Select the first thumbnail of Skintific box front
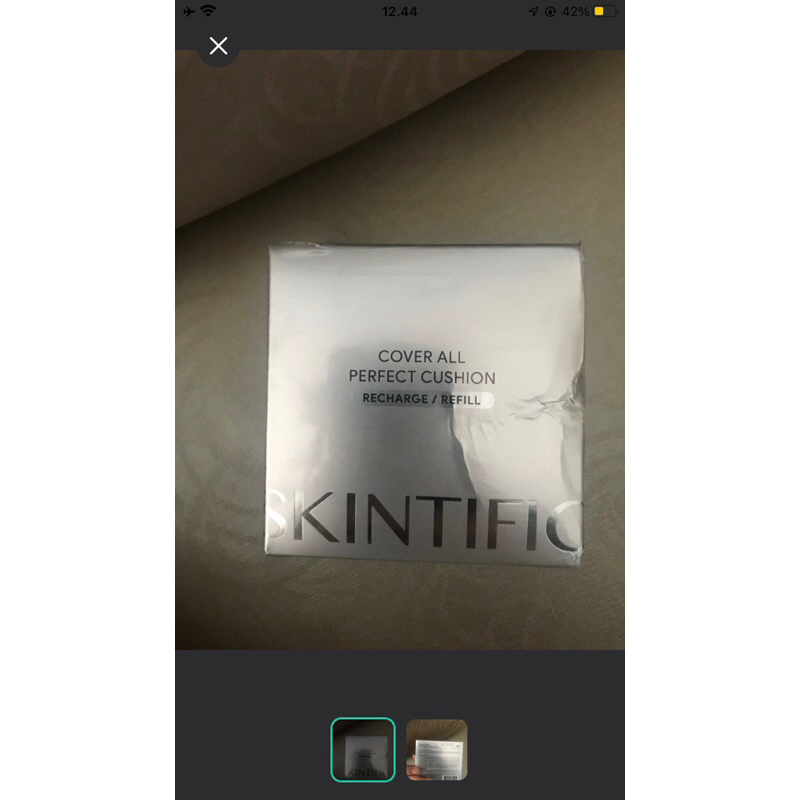The image size is (800, 800). coord(363,749)
